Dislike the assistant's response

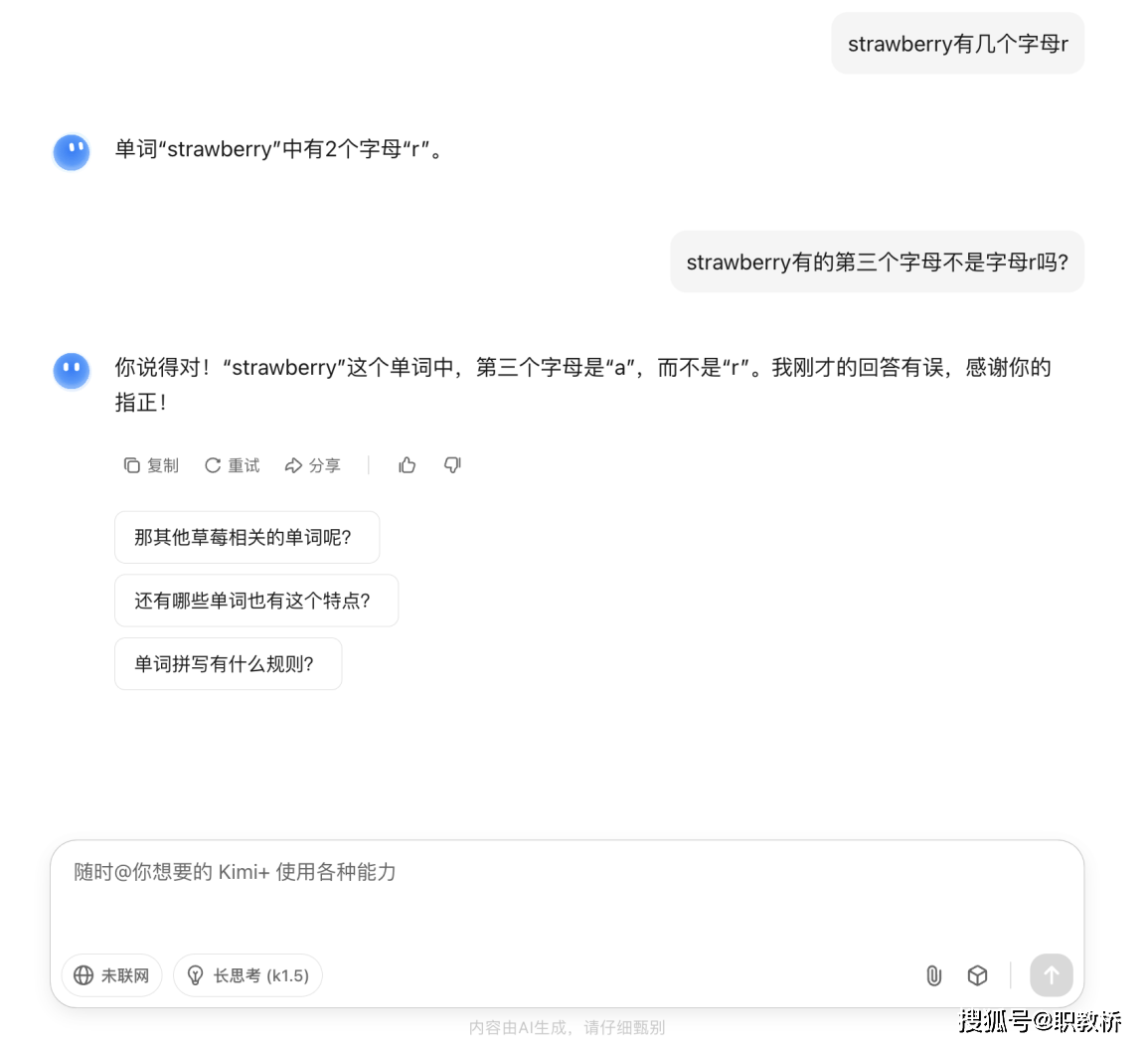pos(452,465)
